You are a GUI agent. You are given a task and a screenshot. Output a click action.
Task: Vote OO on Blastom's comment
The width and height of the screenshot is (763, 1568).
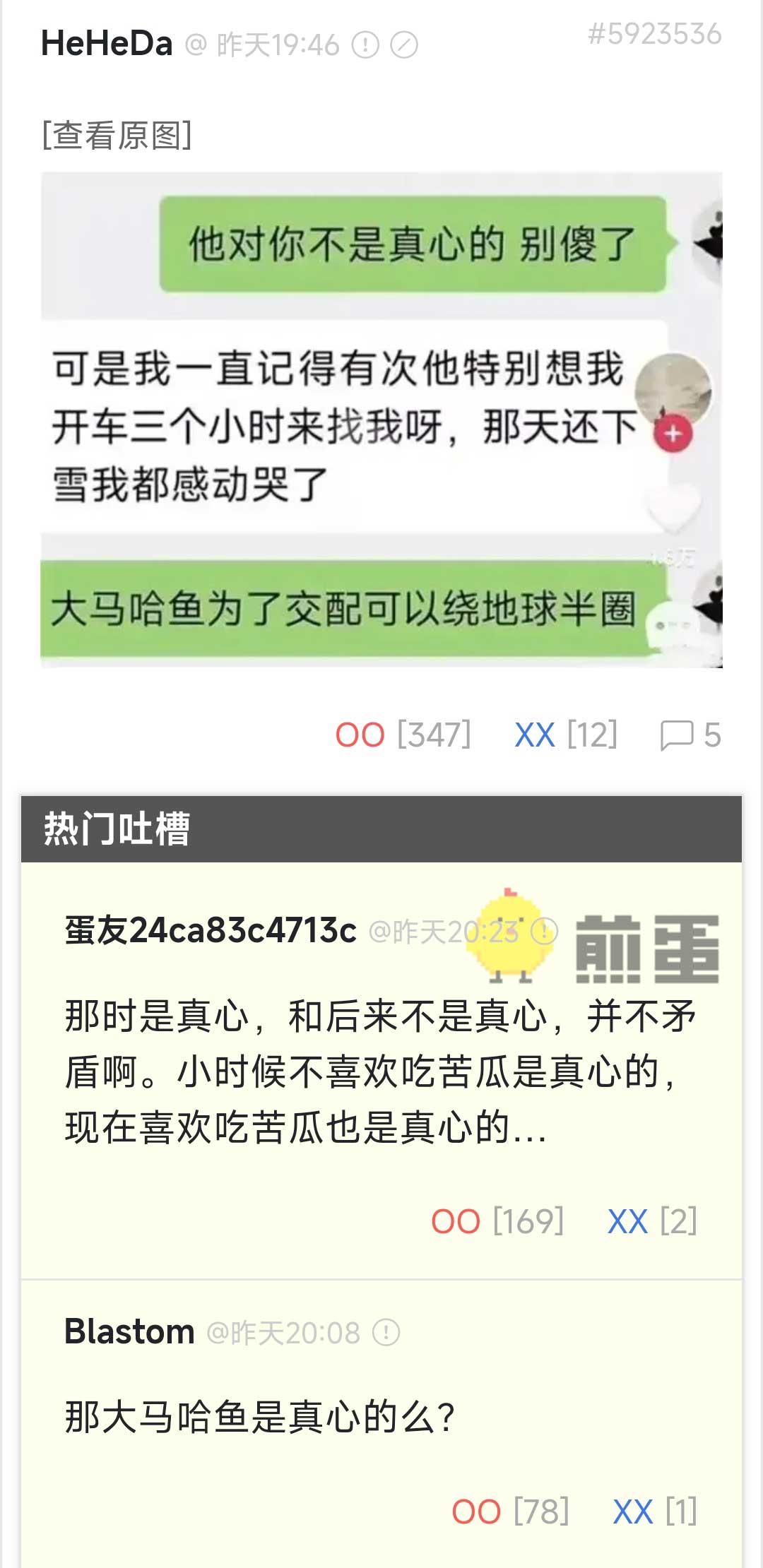[x=476, y=1512]
